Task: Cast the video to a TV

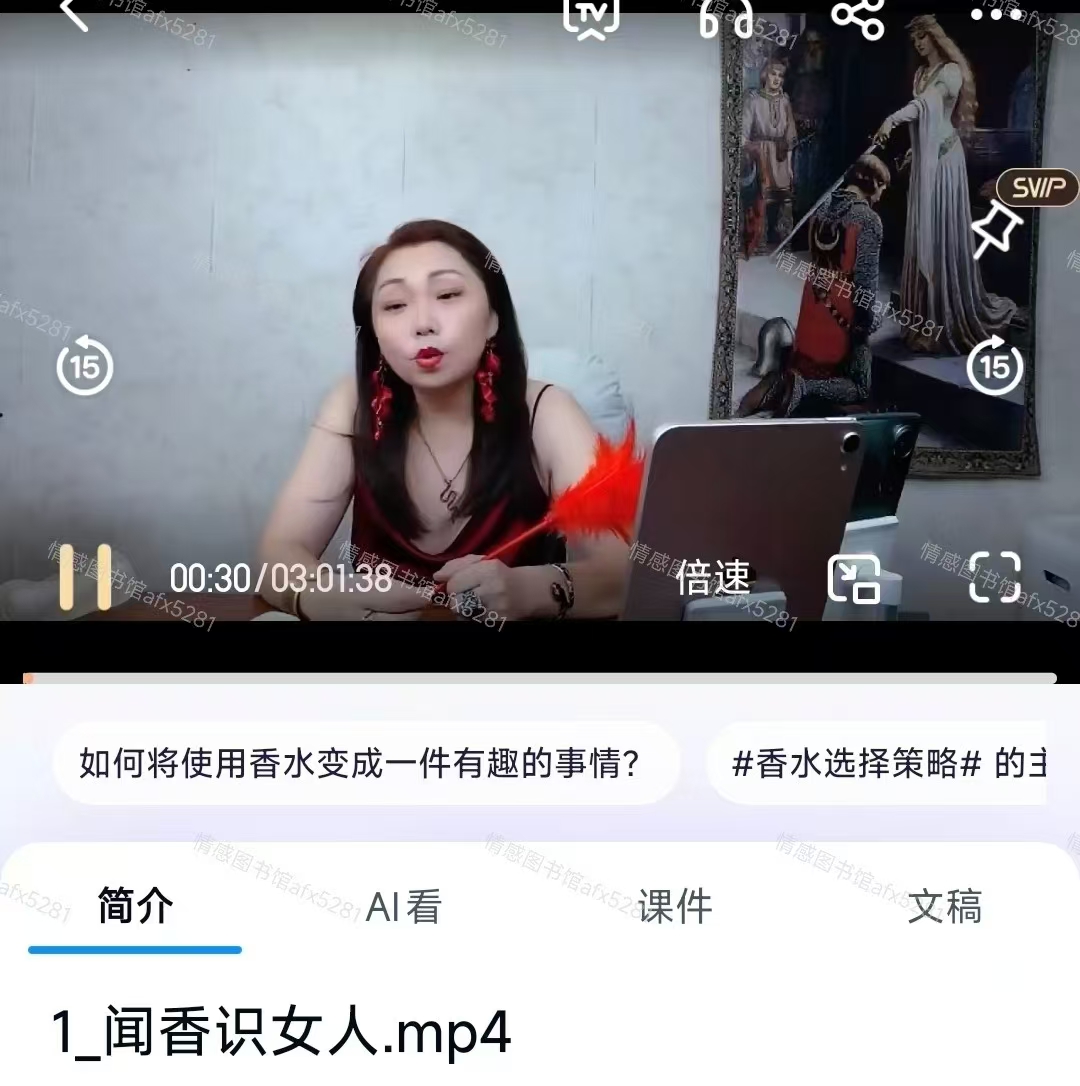Action: (591, 15)
